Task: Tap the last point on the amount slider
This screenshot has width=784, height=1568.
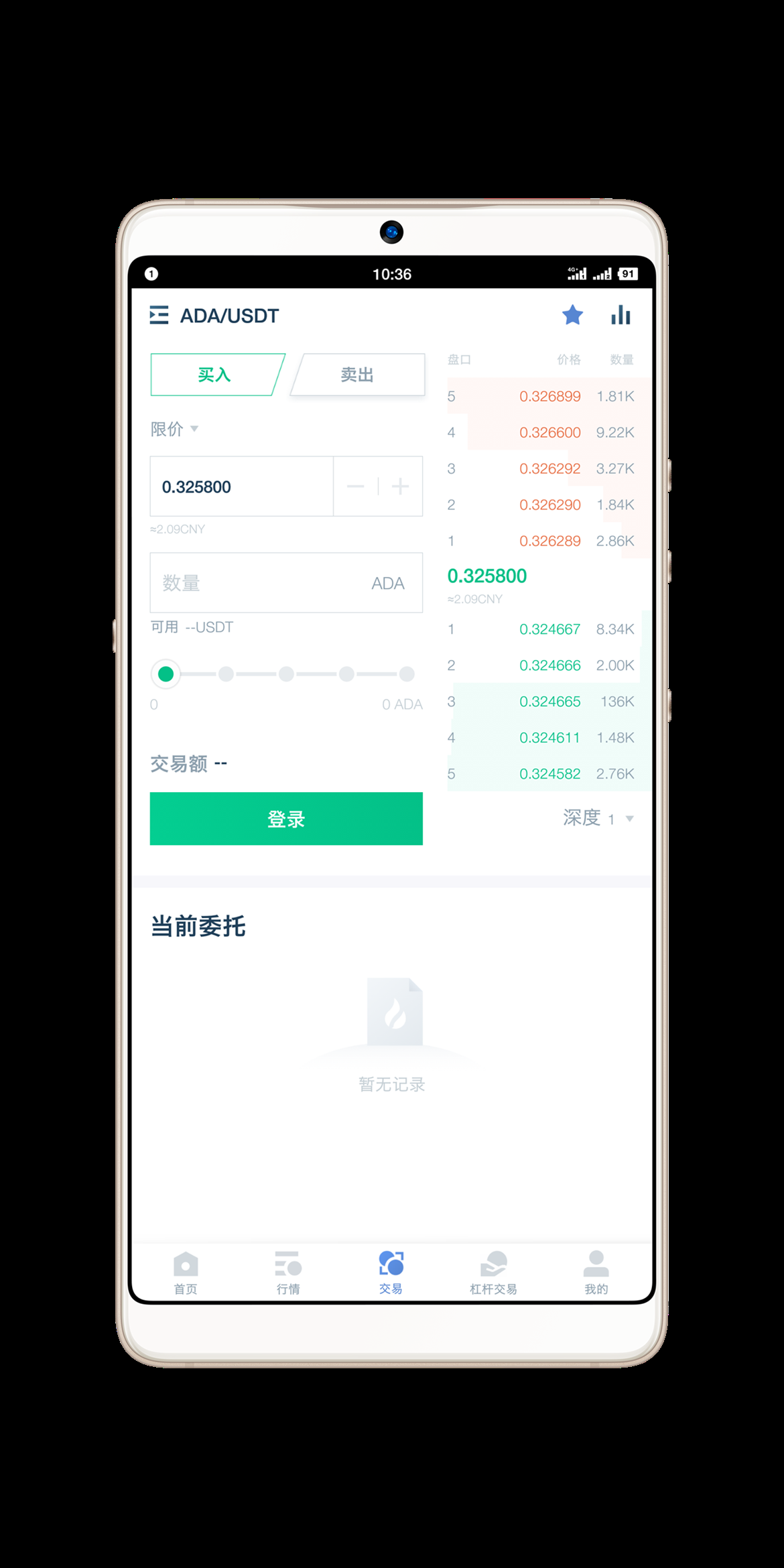Action: pos(407,674)
